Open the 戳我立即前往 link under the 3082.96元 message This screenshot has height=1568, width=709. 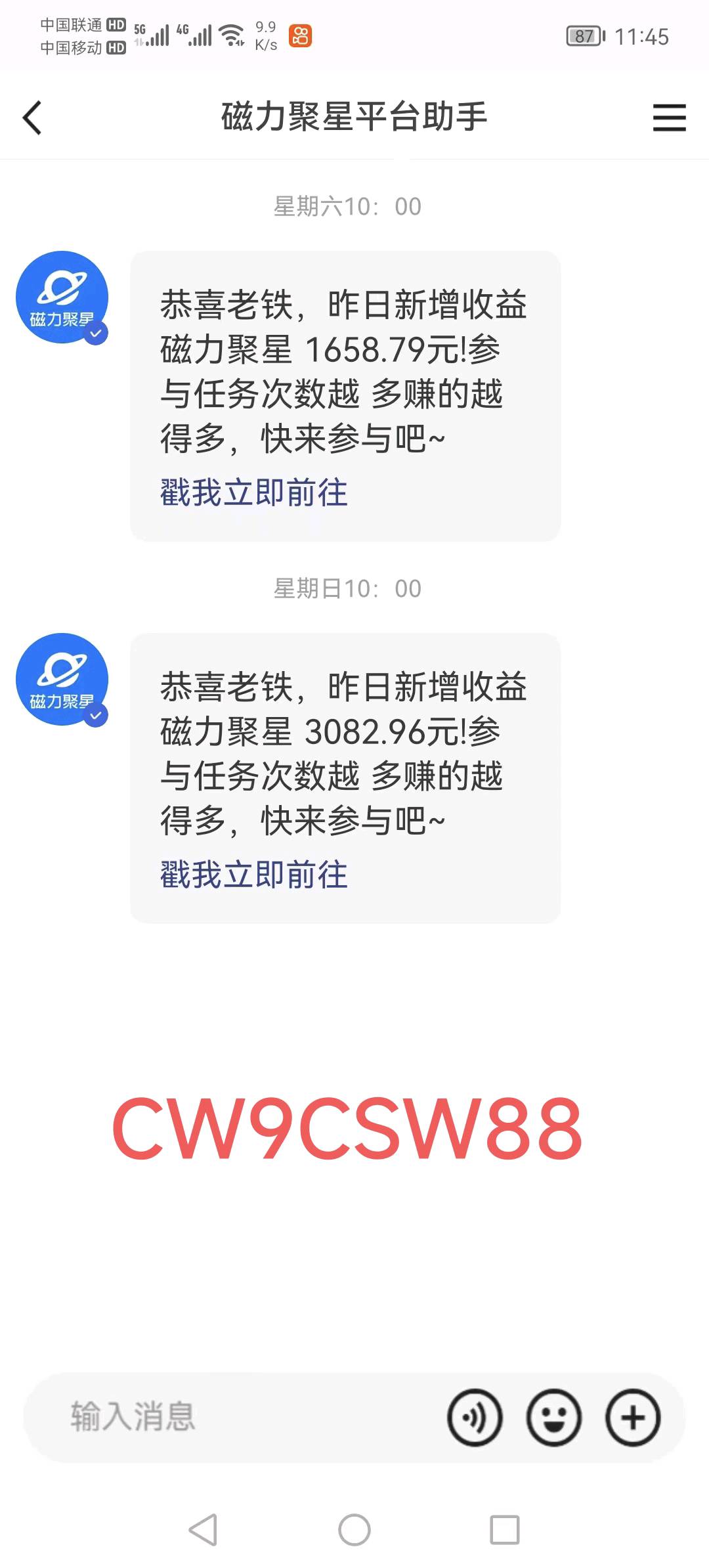click(x=254, y=875)
